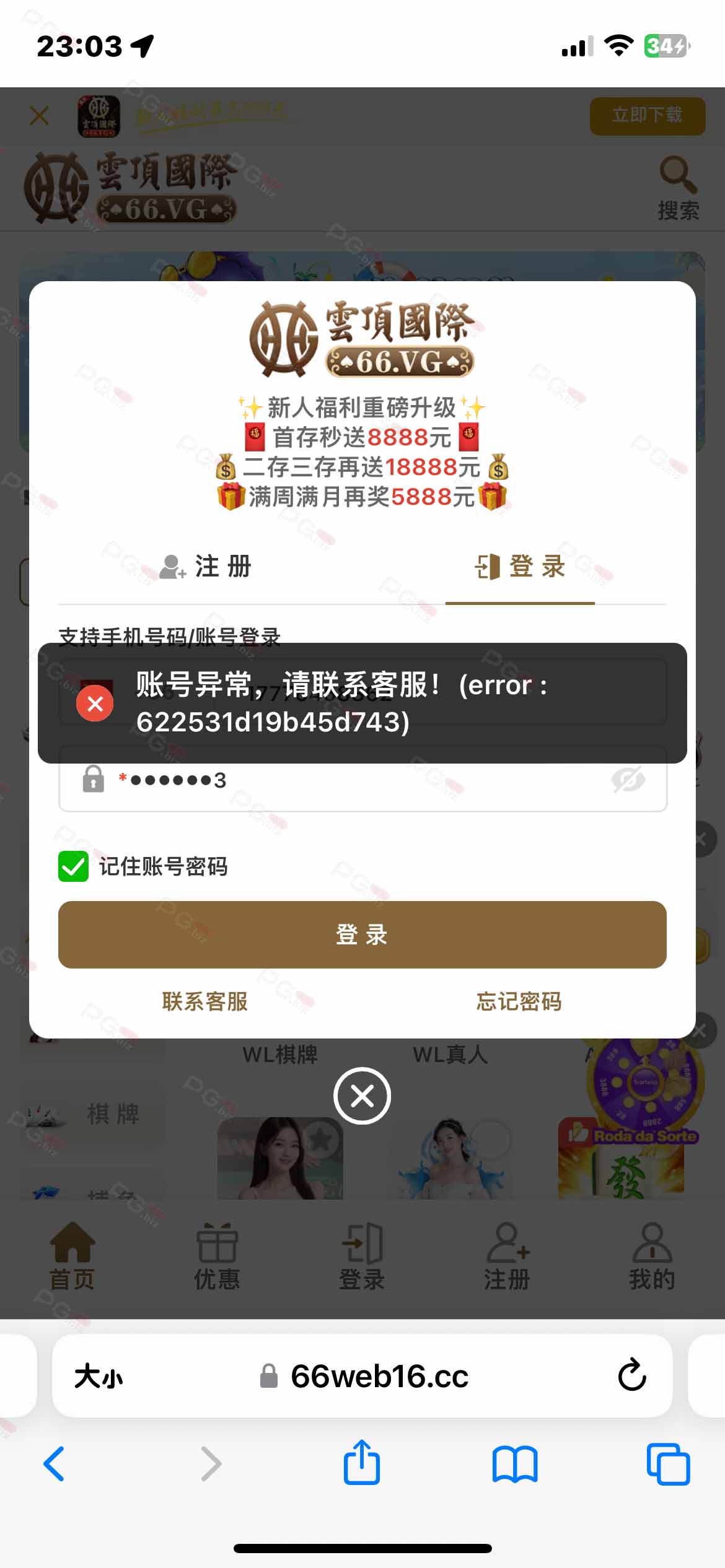Open Safari tabs overview

click(668, 1464)
